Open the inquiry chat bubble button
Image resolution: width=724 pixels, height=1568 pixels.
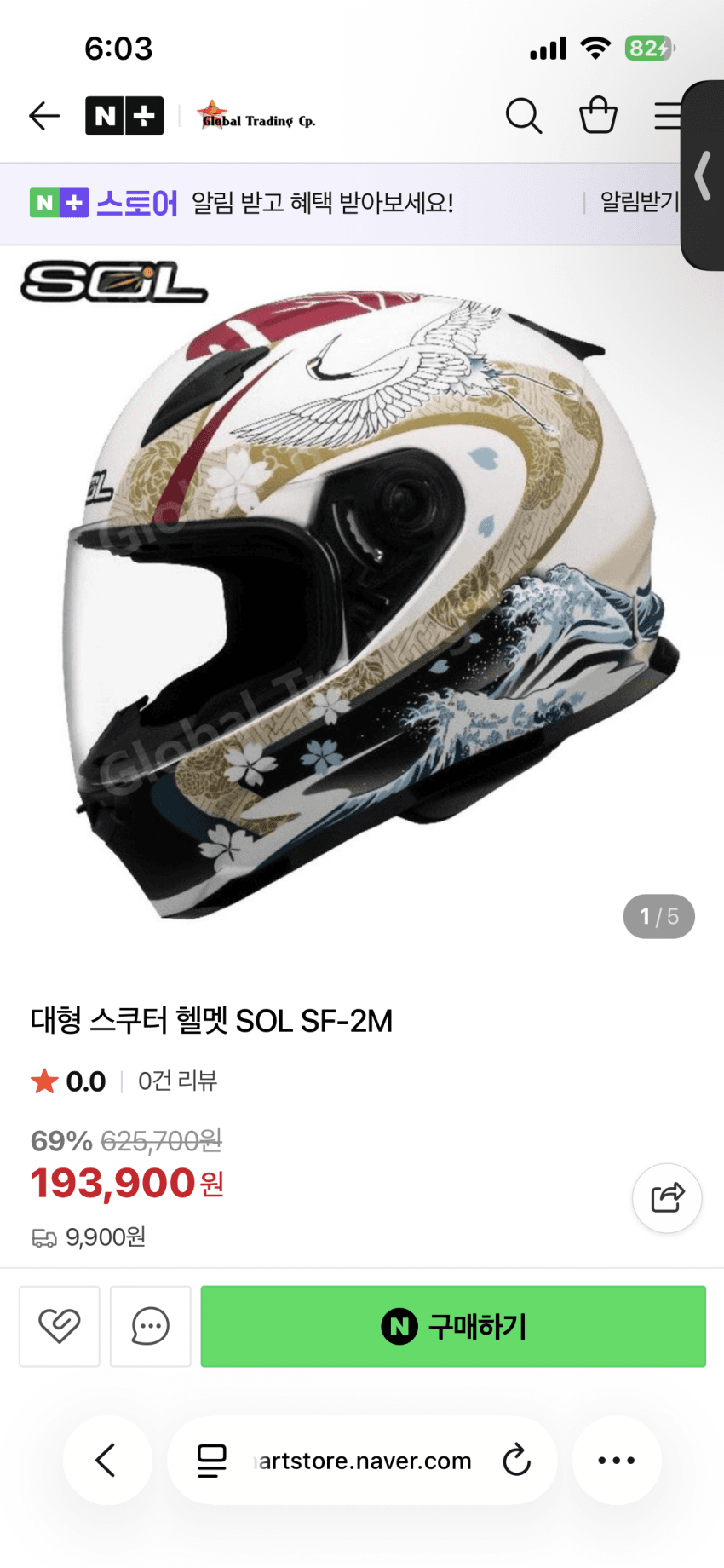(x=151, y=1326)
